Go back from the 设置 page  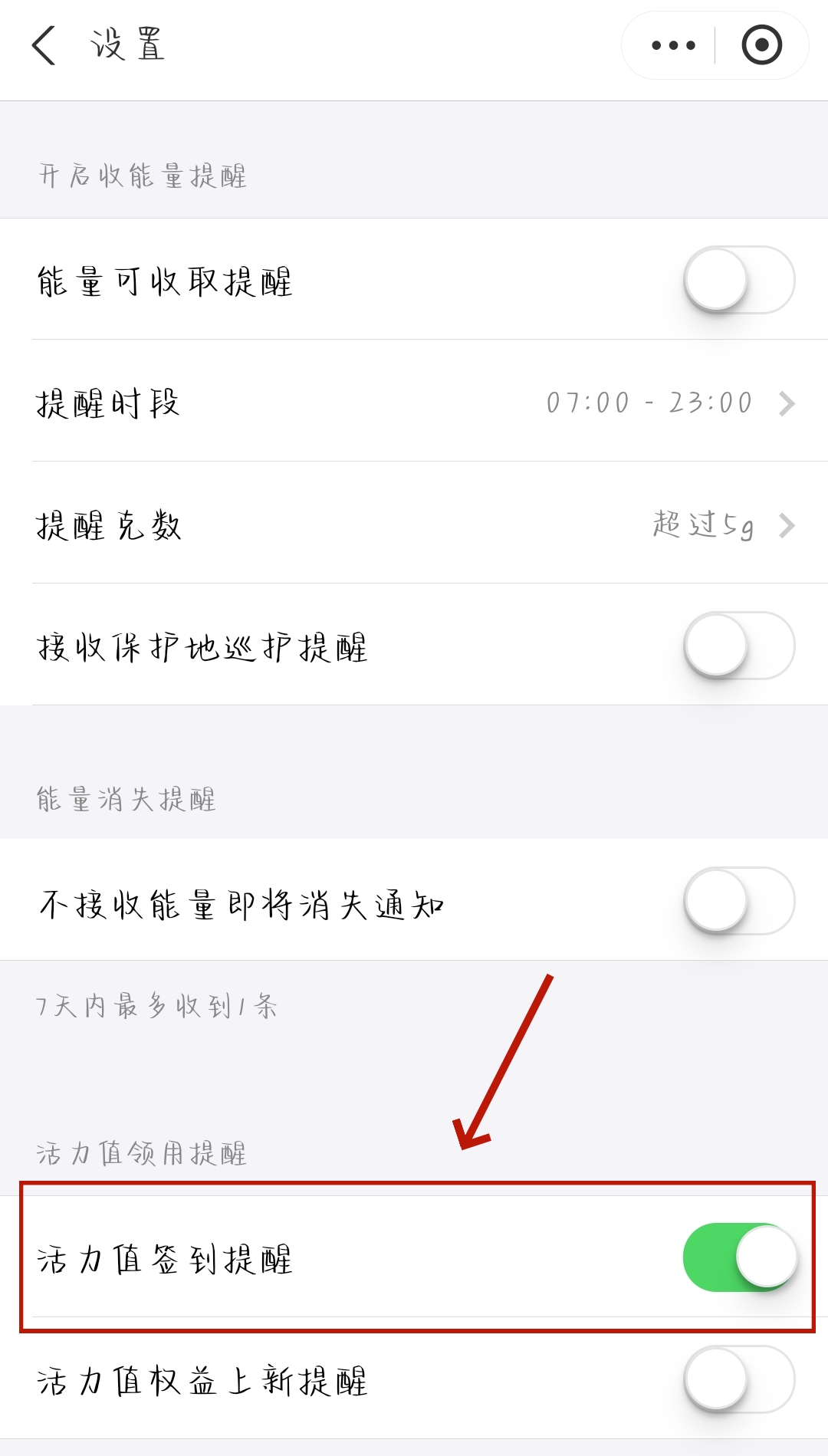[44, 46]
